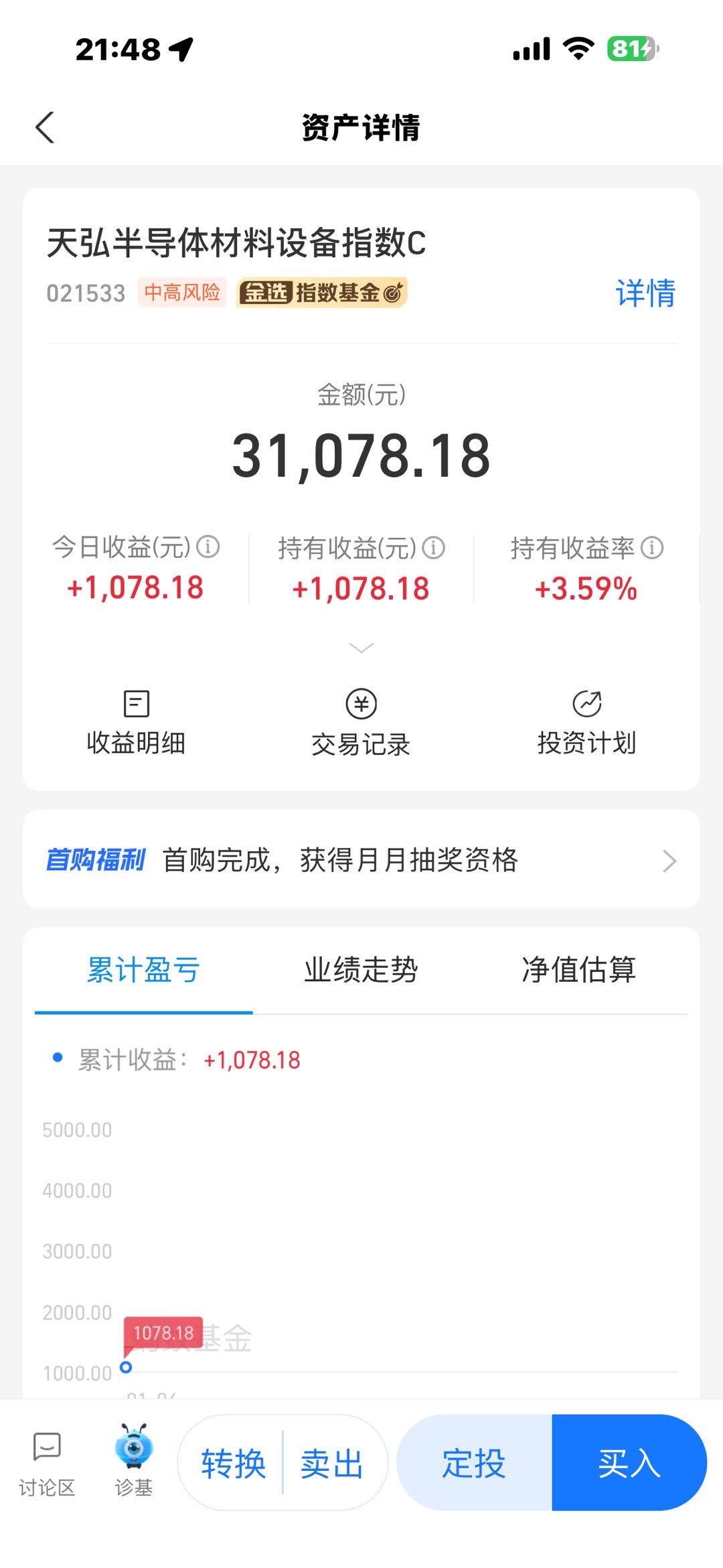Image resolution: width=723 pixels, height=1568 pixels.
Task: Open the fund 详情 link
Action: click(645, 293)
